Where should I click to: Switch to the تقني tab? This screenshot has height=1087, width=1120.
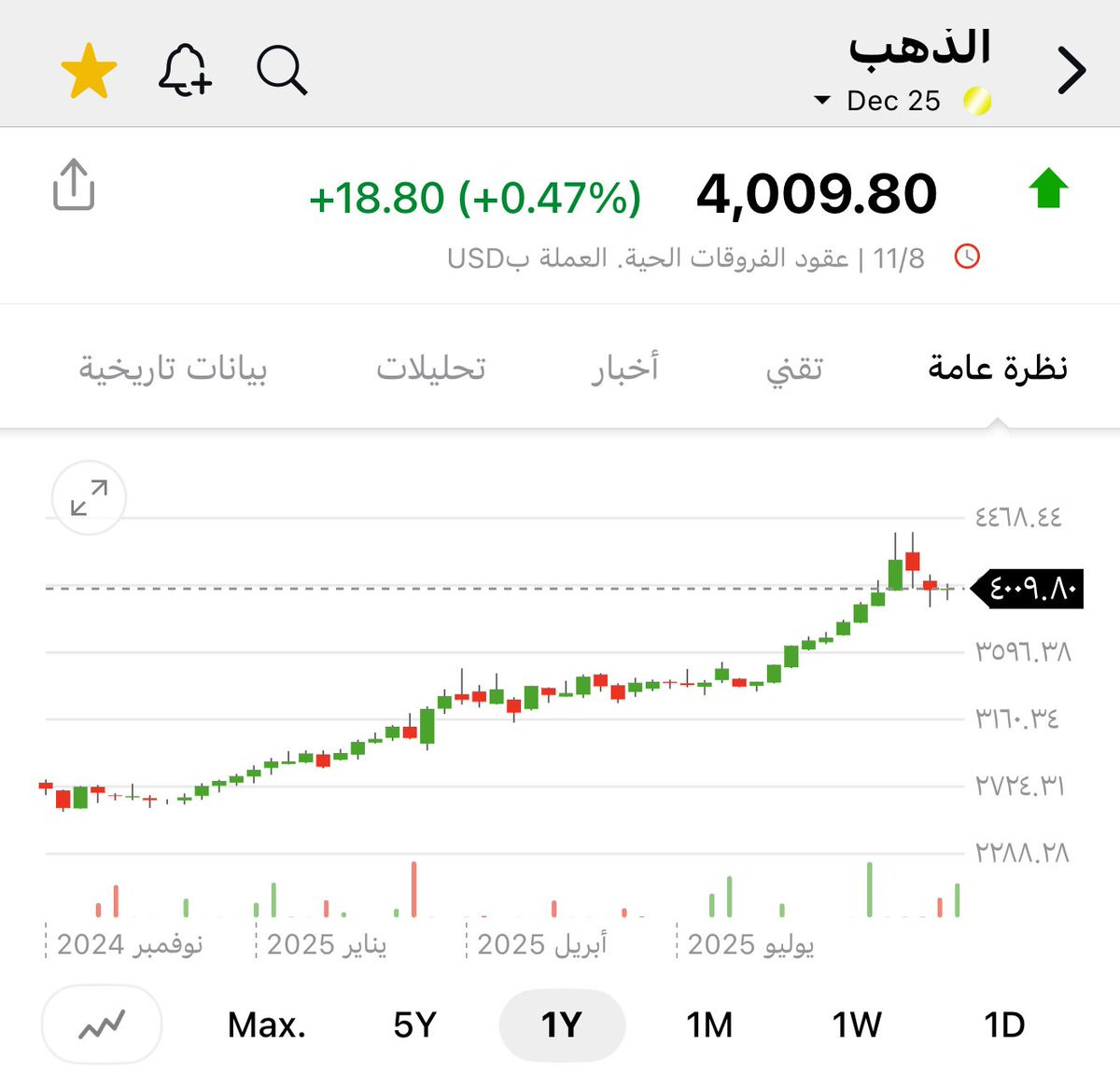794,368
